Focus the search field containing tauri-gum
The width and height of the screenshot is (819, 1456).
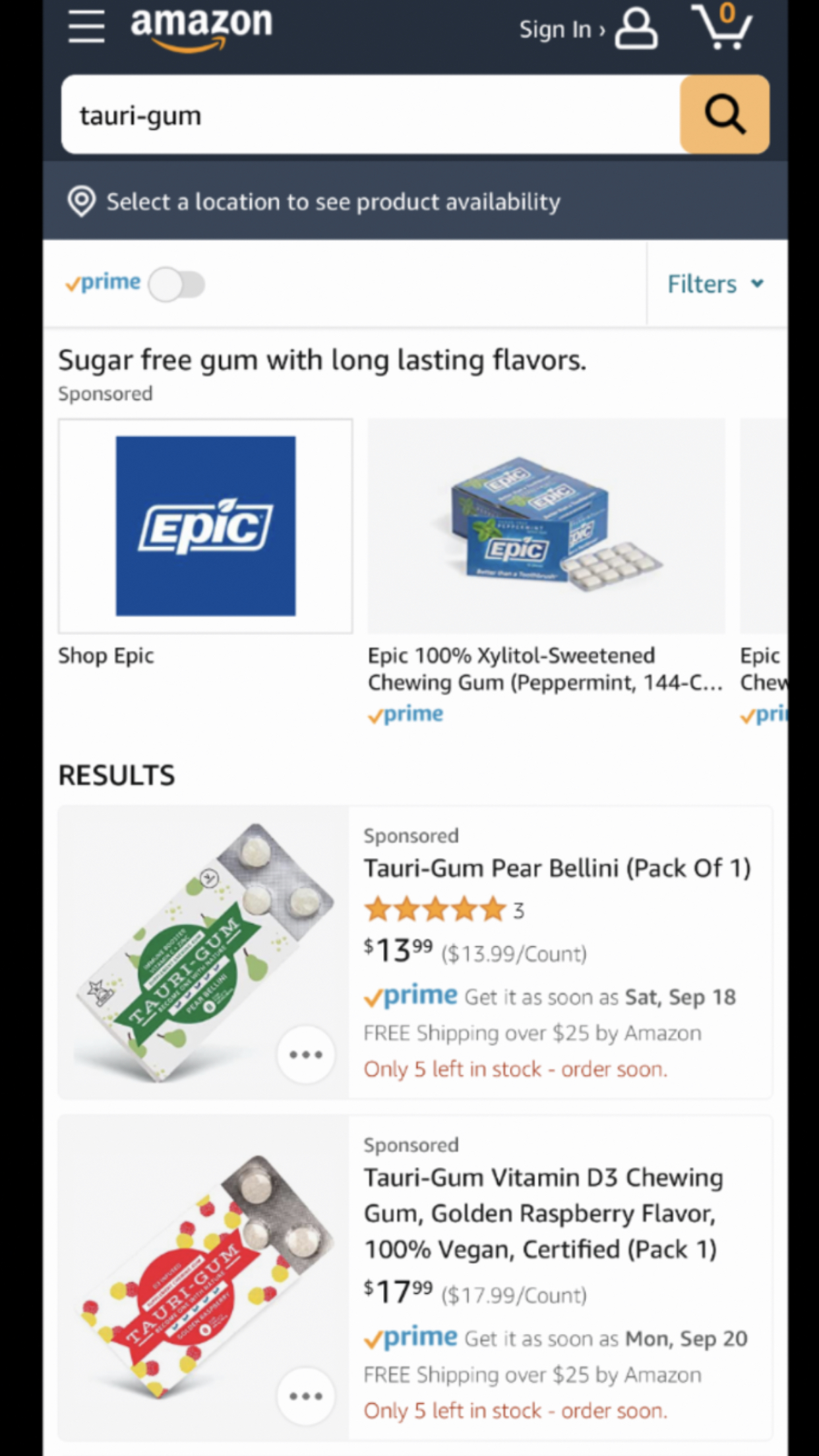[369, 115]
